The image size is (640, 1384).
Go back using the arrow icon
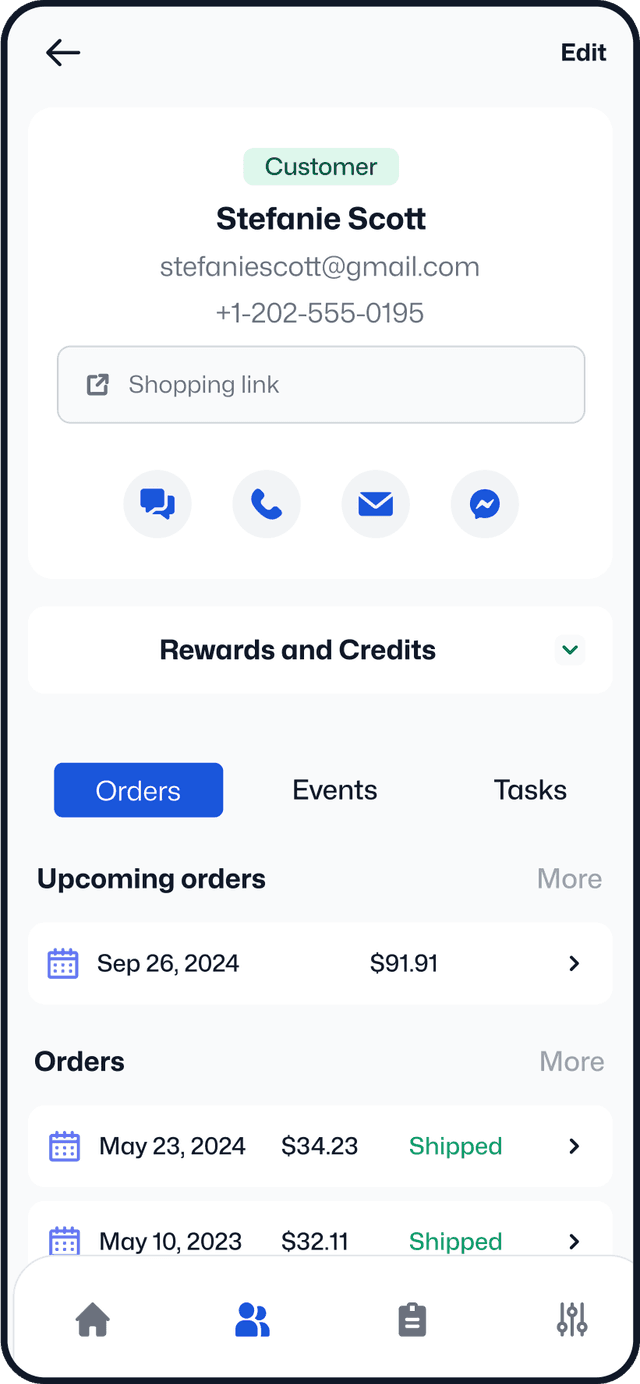coord(63,53)
